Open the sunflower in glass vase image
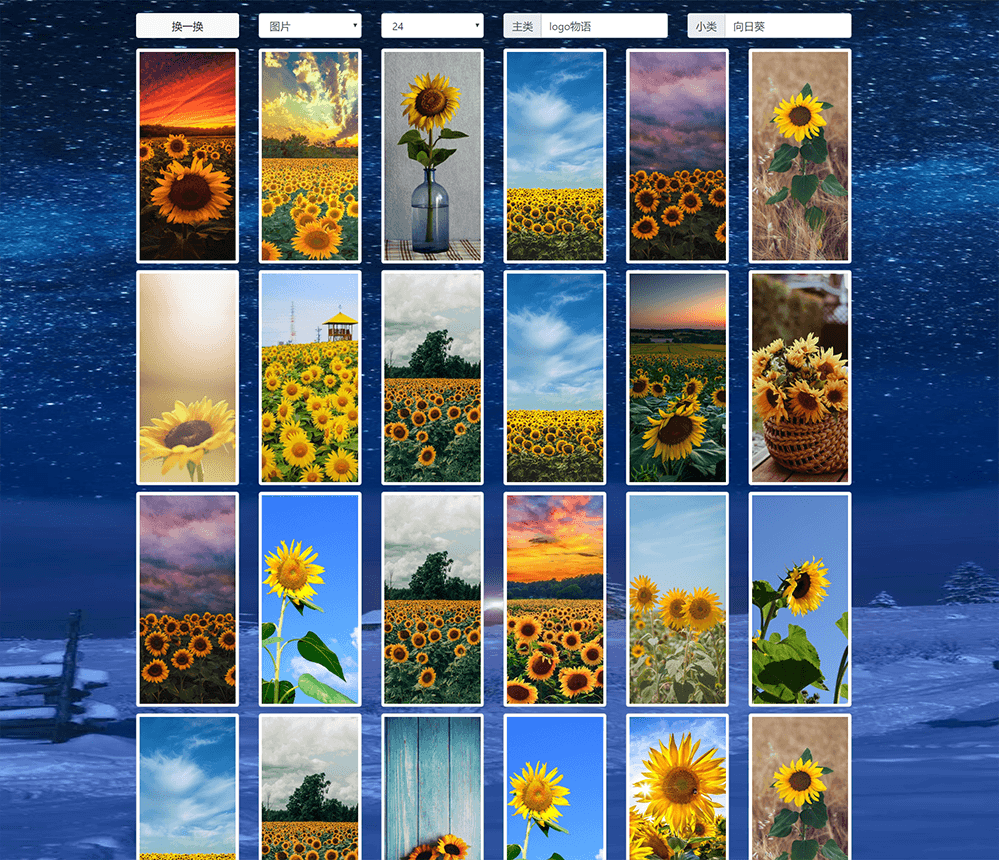The width and height of the screenshot is (999, 860). [432, 156]
